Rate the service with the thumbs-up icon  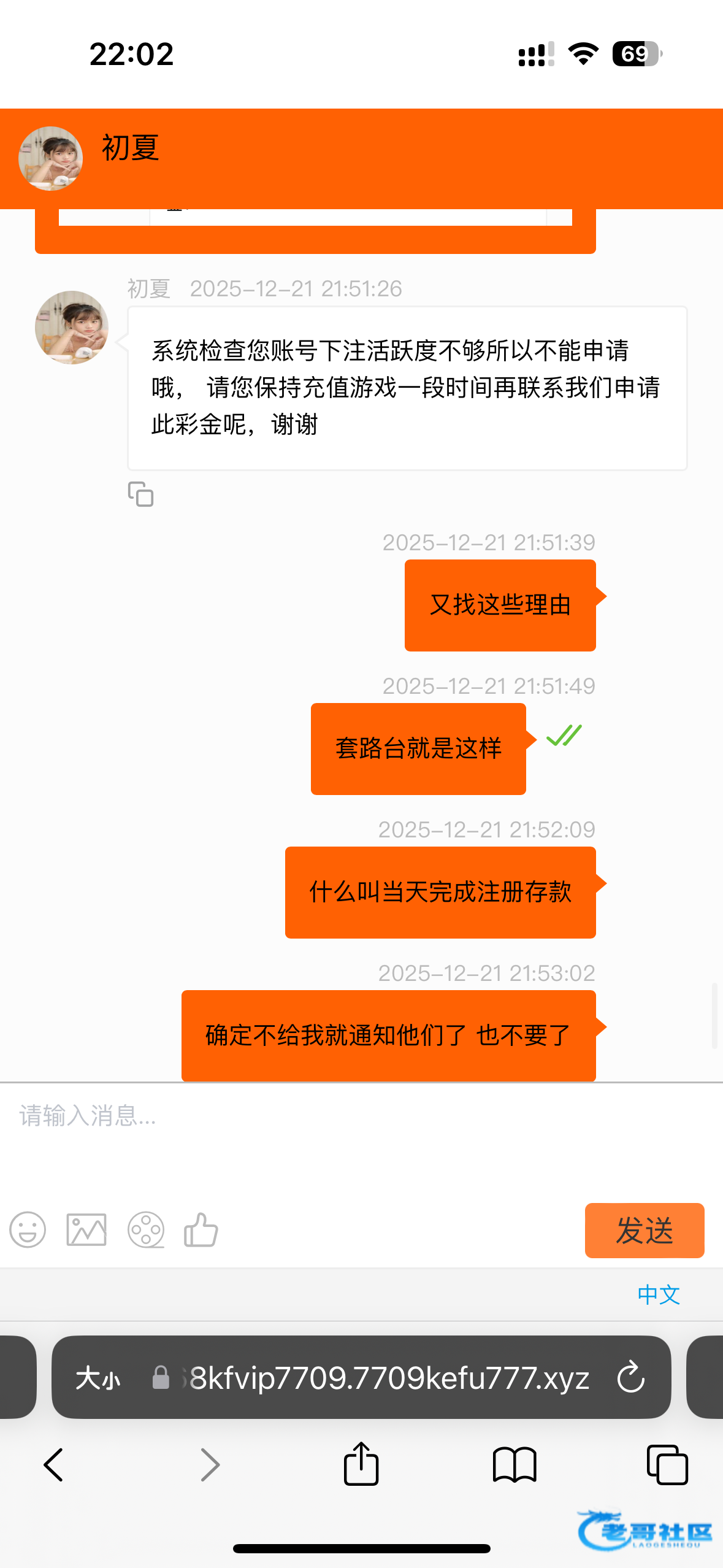(201, 1230)
